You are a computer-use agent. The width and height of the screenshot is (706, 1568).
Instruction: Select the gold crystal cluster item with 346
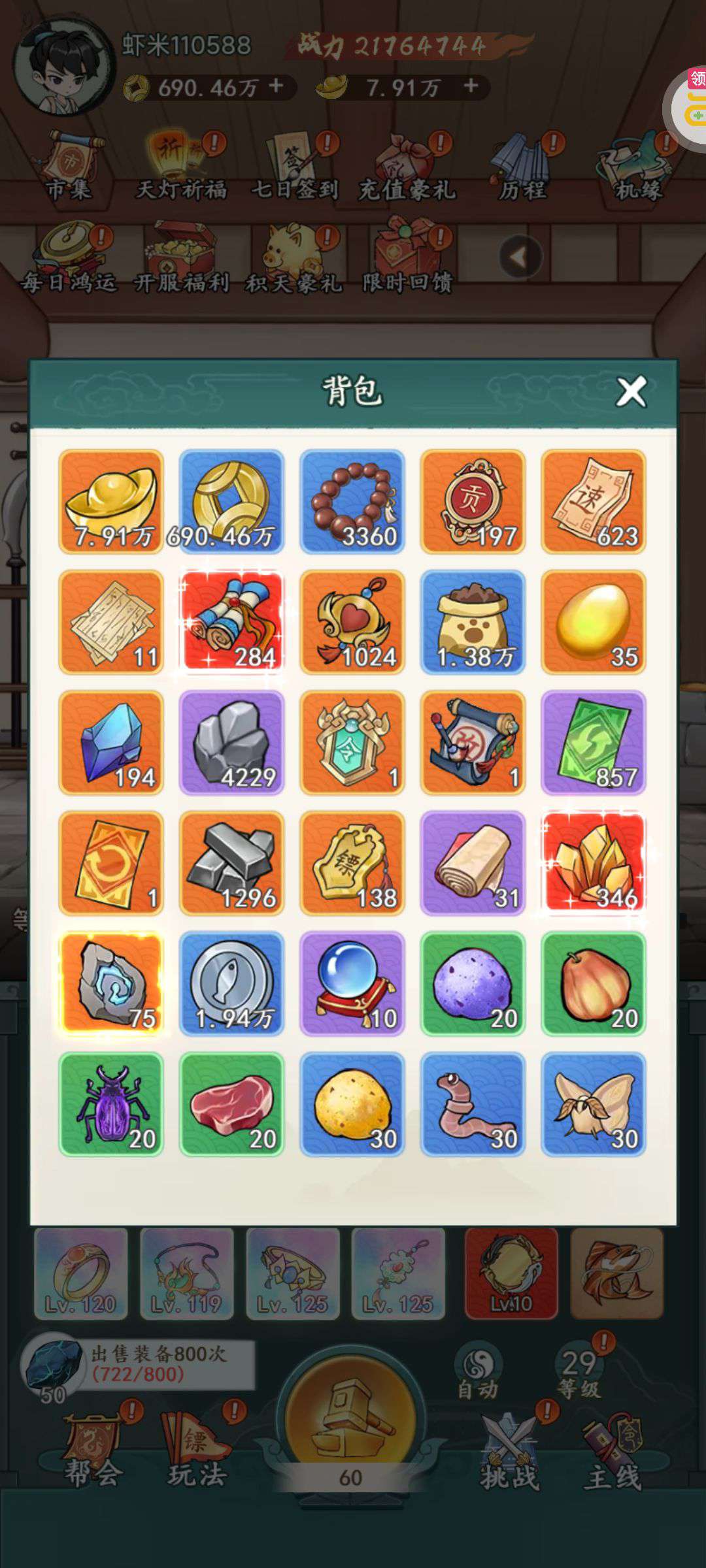594,863
